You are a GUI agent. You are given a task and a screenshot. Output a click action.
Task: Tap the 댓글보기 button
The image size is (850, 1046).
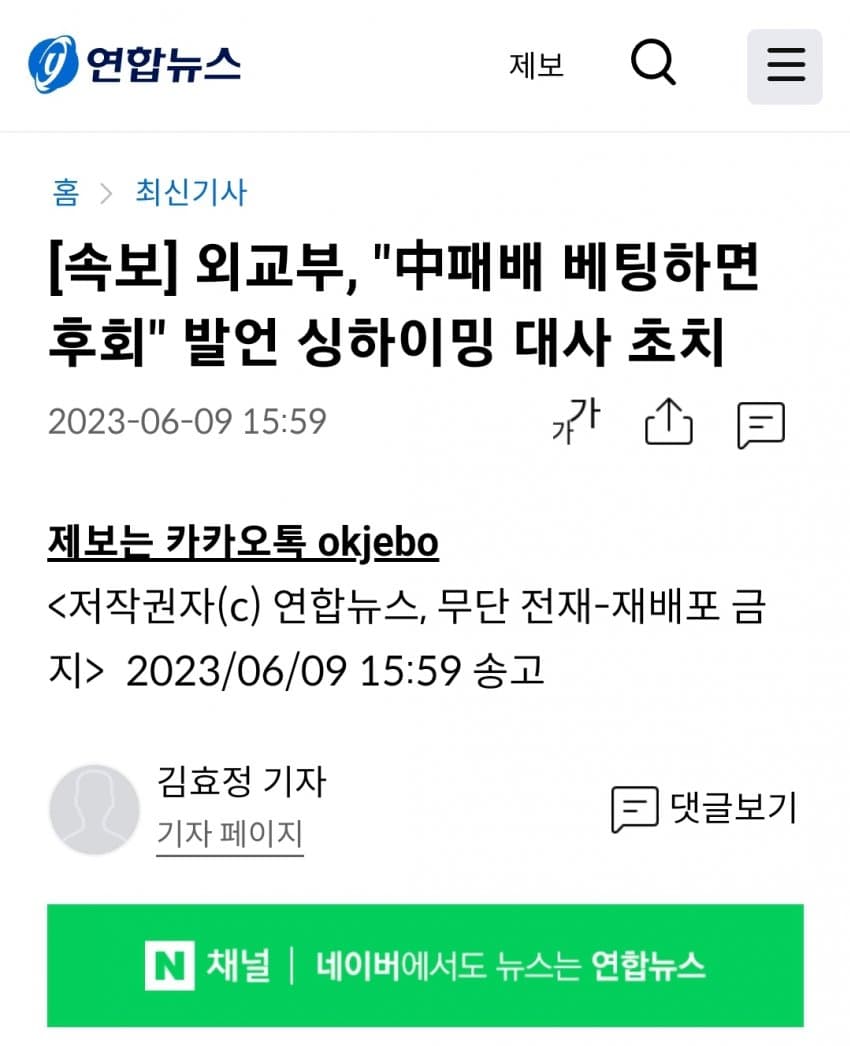click(705, 808)
